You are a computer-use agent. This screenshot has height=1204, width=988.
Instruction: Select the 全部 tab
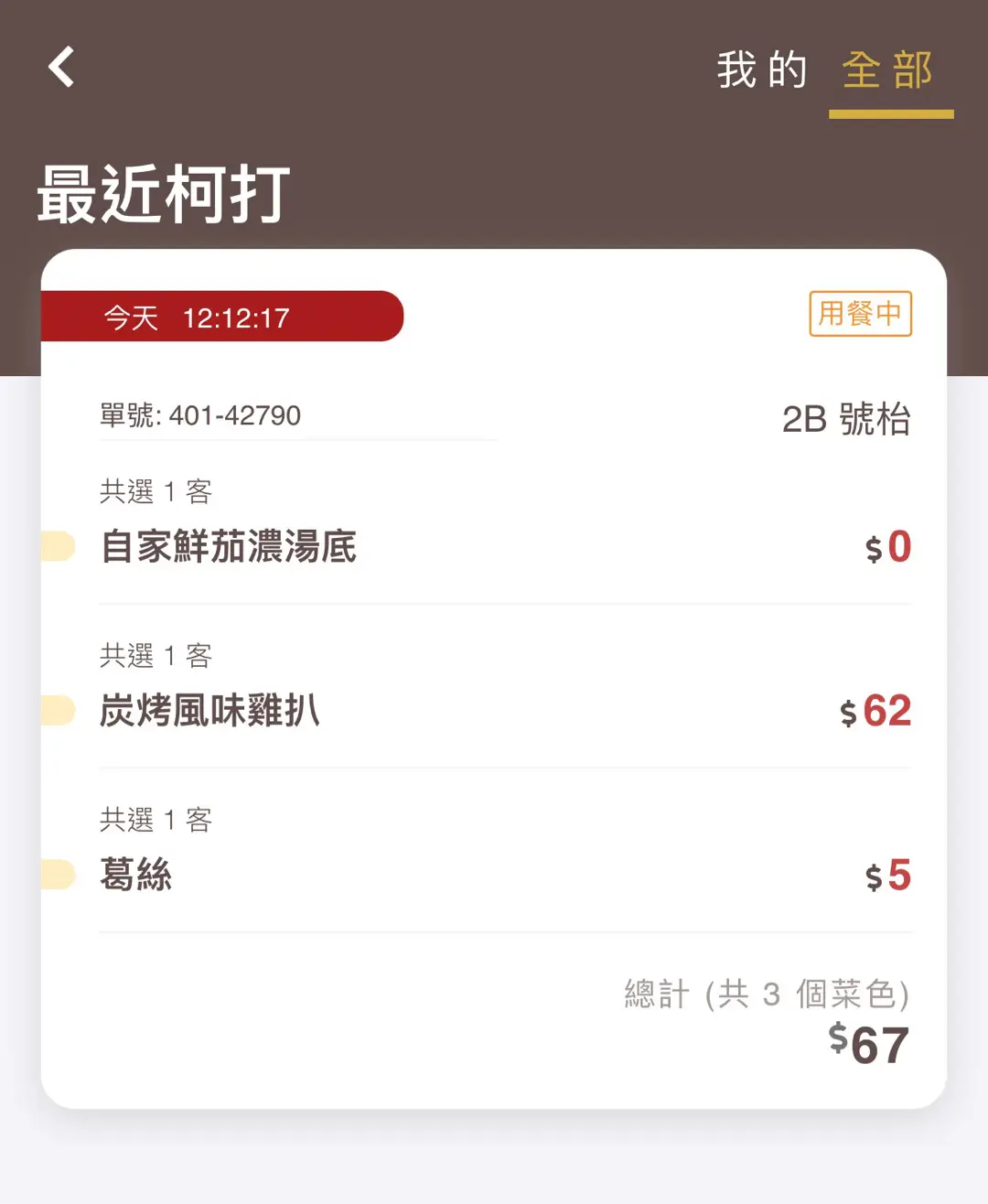[888, 70]
